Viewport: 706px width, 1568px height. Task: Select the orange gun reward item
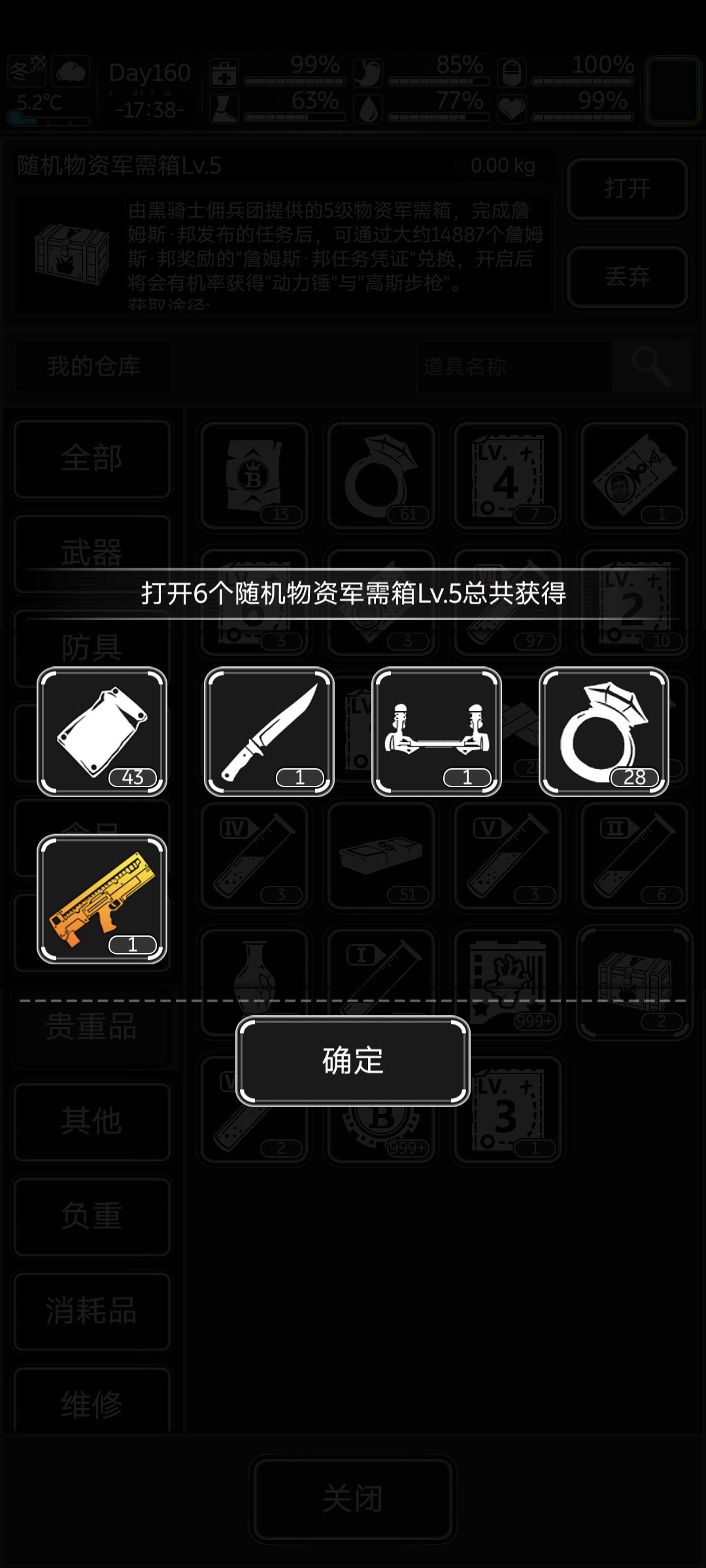coord(102,899)
